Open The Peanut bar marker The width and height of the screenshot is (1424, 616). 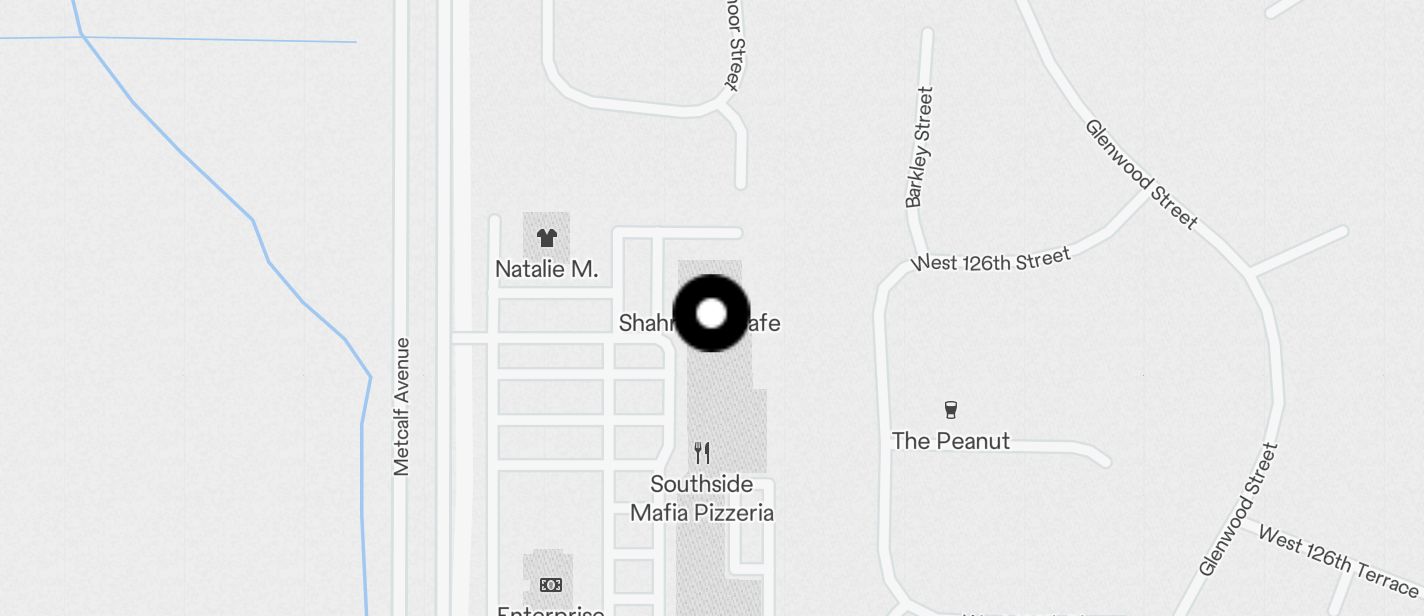point(951,410)
